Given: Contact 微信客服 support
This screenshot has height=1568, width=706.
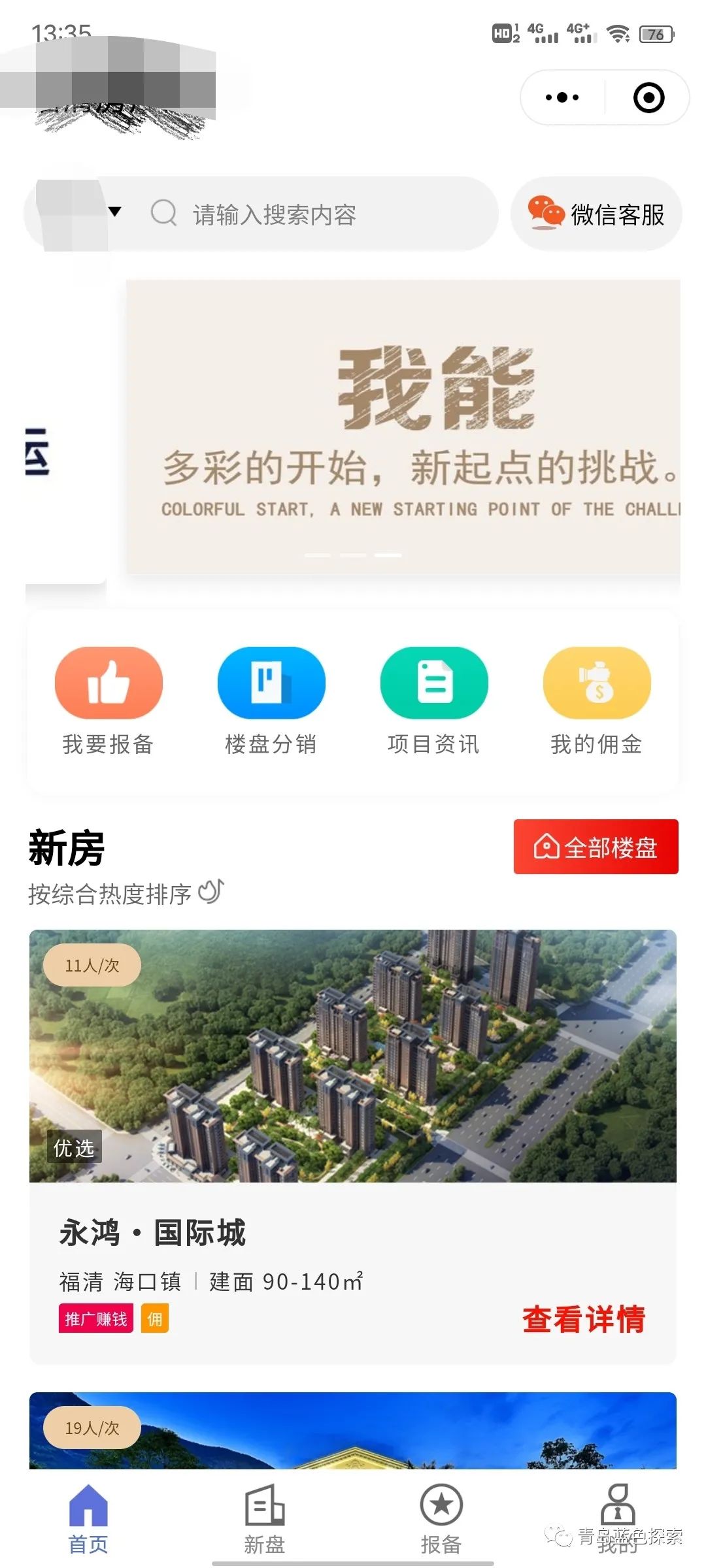Looking at the screenshot, I should coord(596,214).
